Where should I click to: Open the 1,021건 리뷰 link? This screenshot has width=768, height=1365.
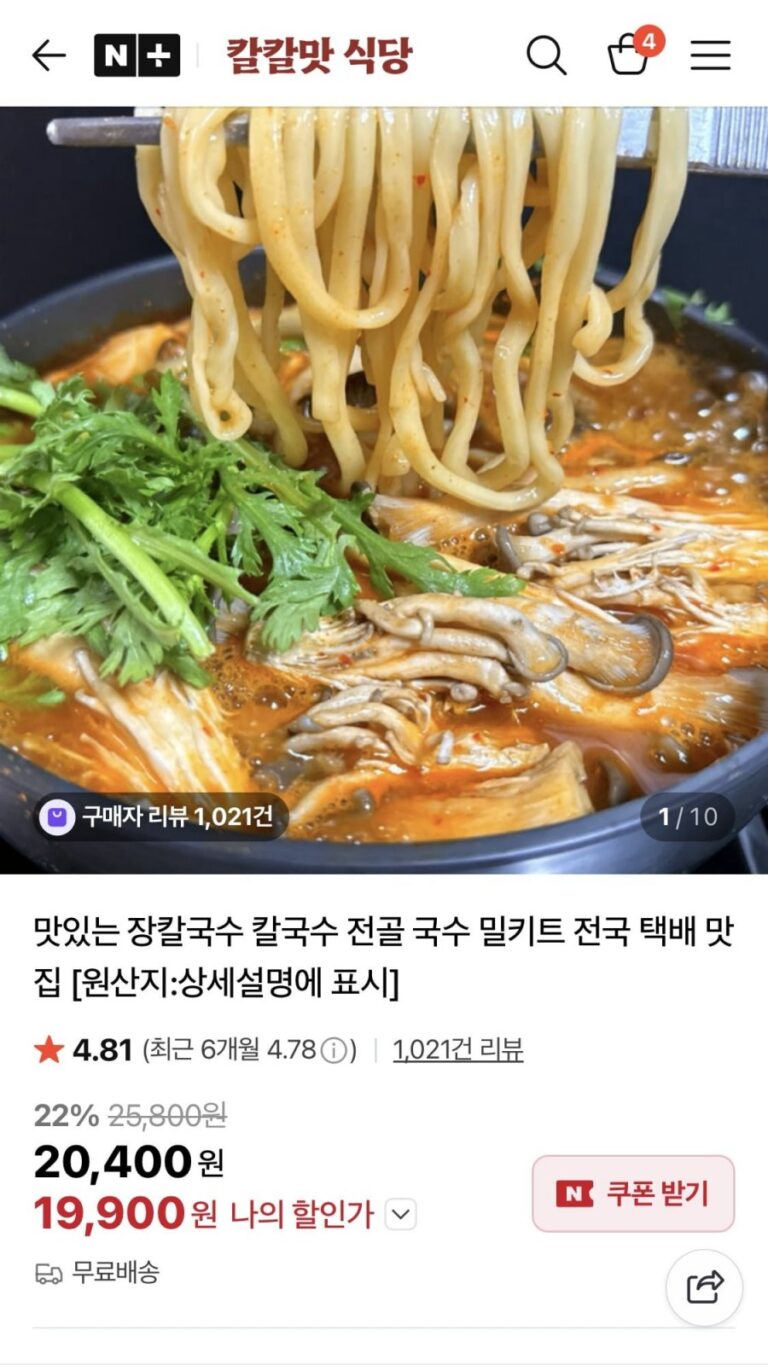point(458,1050)
